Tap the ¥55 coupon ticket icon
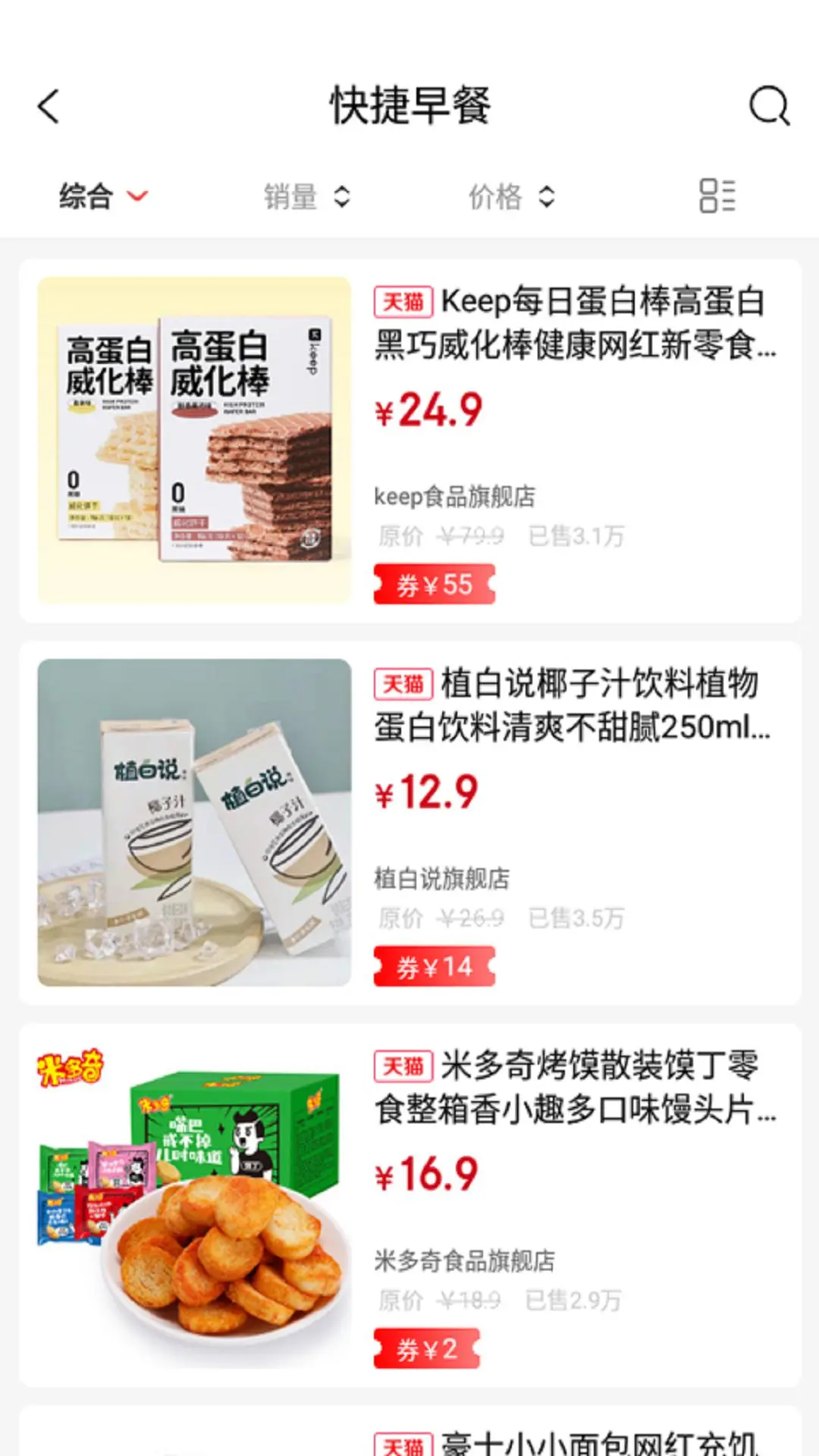The image size is (819, 1456). coord(433,584)
